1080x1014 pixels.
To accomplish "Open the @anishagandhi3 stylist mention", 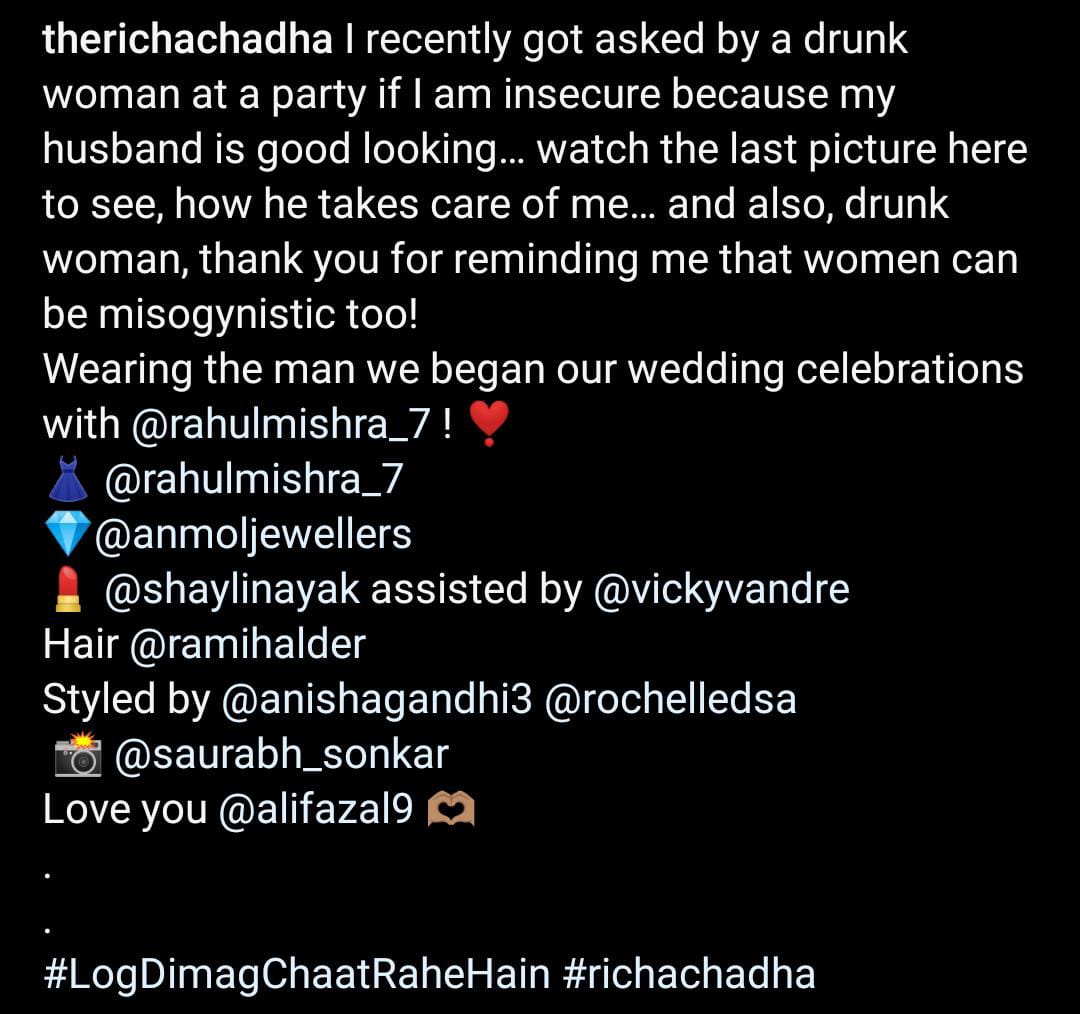I will (x=376, y=699).
